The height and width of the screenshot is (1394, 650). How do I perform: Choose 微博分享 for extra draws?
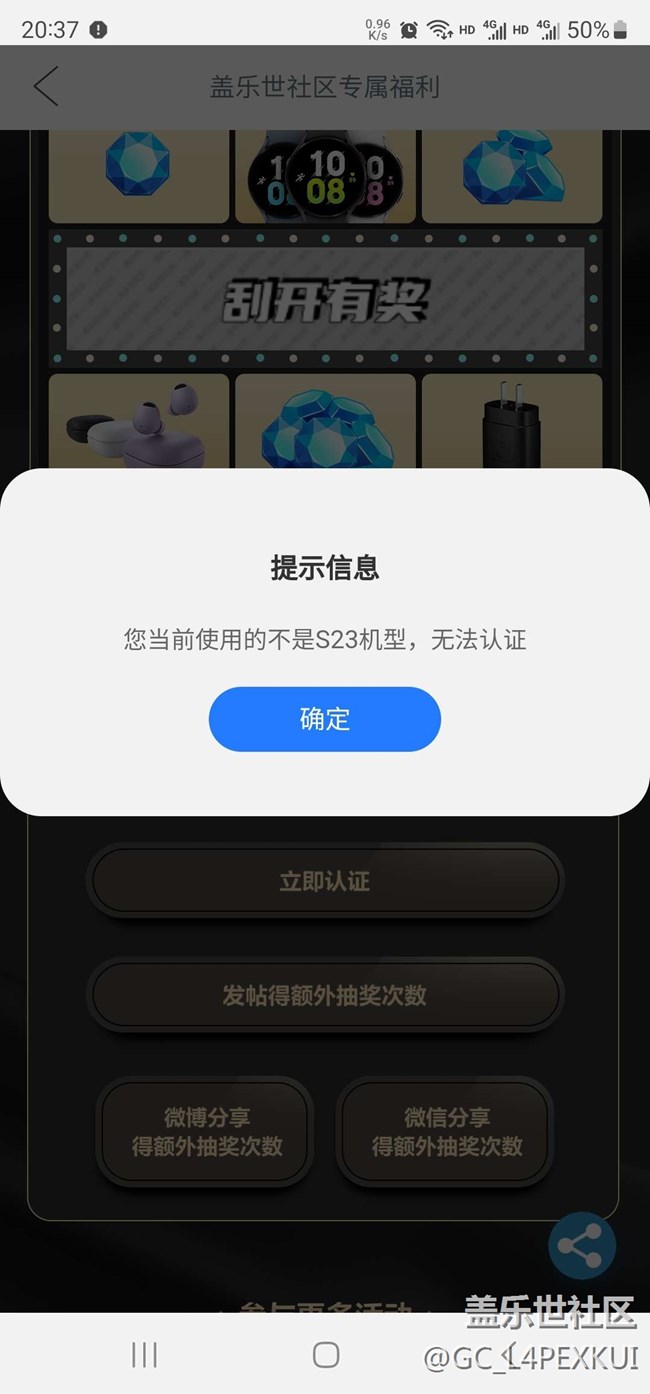(206, 1132)
